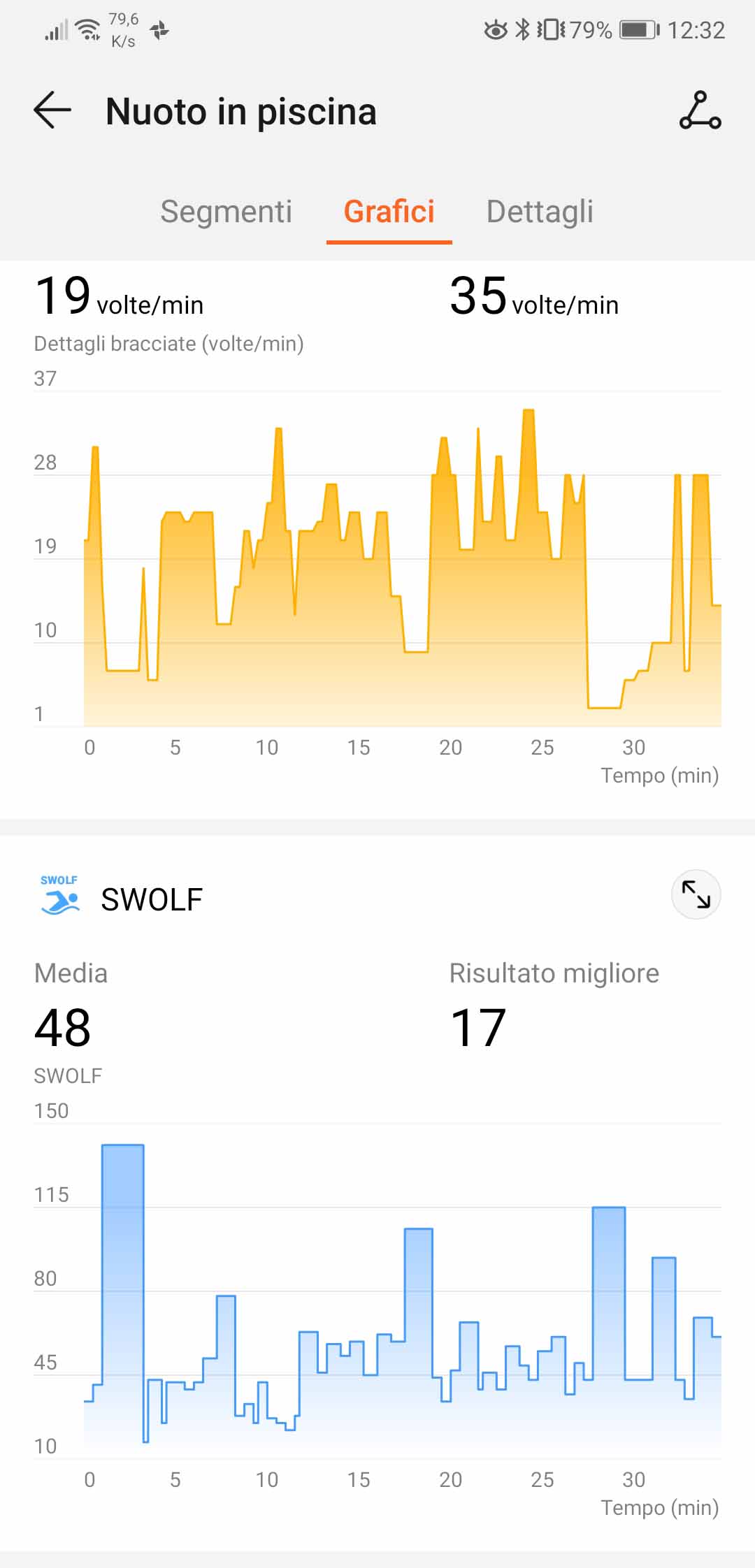
Task: Open the route share icon
Action: tap(700, 110)
